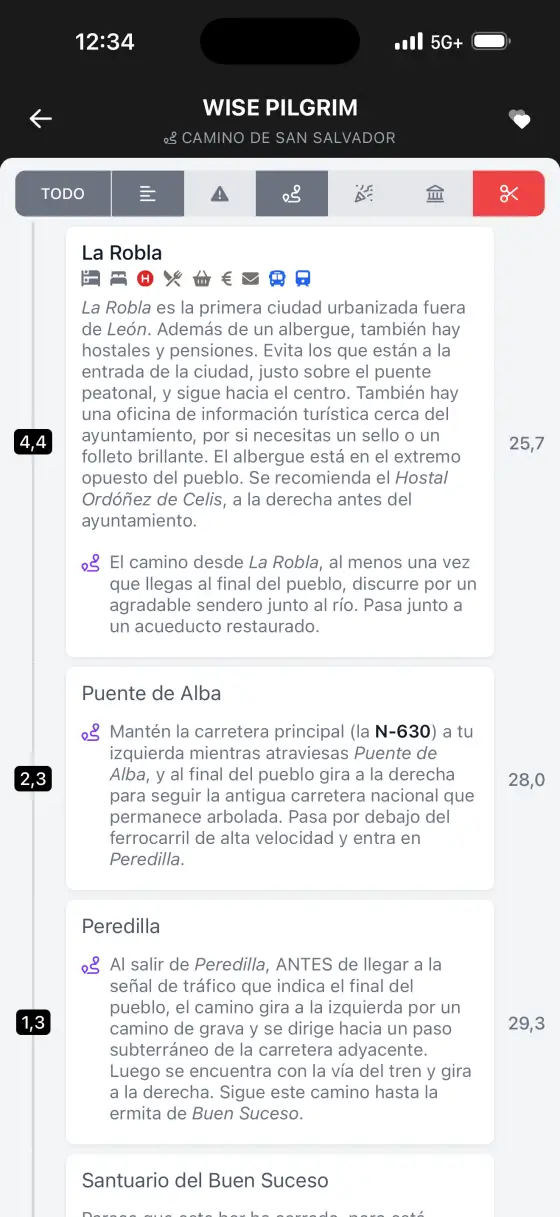The height and width of the screenshot is (1217, 560).
Task: Open the Peredilla card
Action: (280, 1022)
